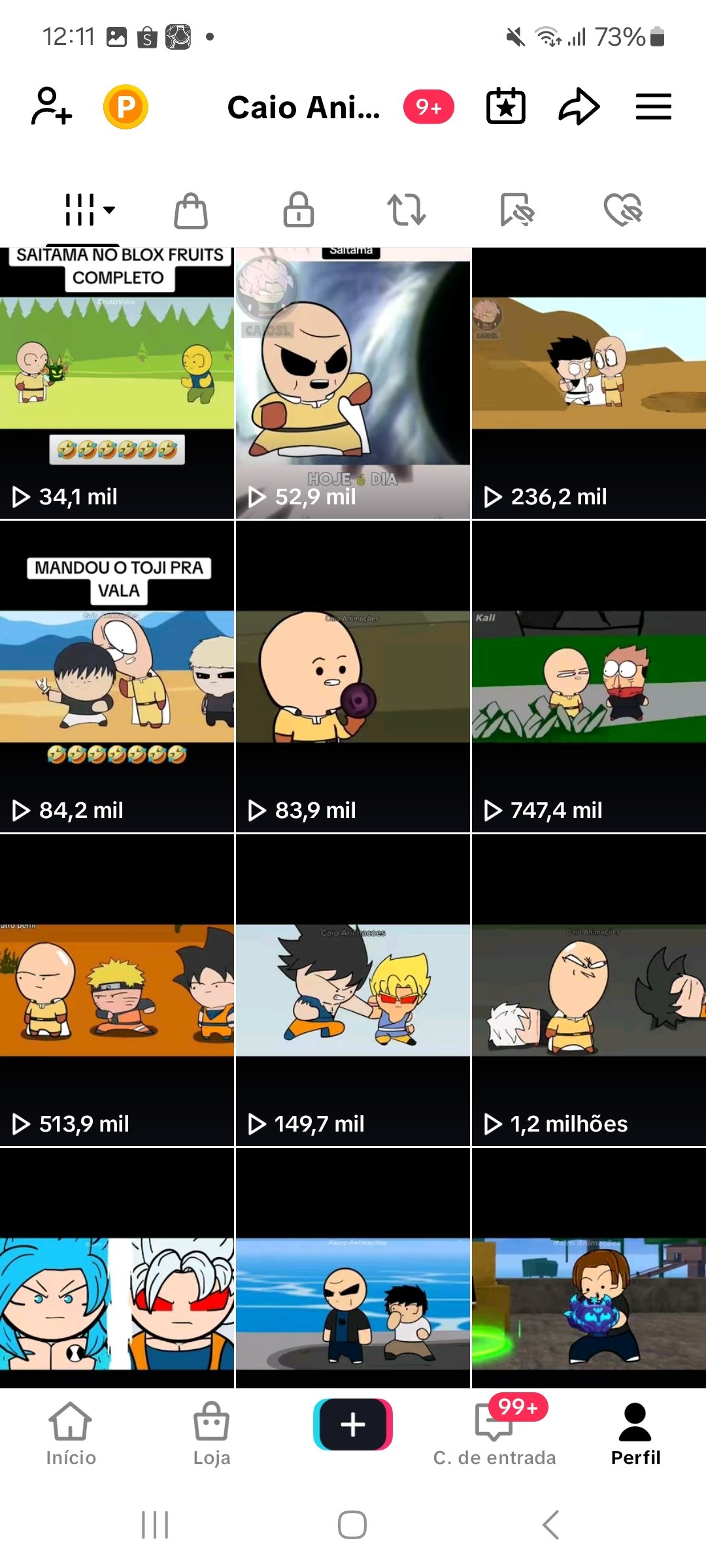The width and height of the screenshot is (706, 1568).
Task: Open the add friends icon
Action: (51, 106)
